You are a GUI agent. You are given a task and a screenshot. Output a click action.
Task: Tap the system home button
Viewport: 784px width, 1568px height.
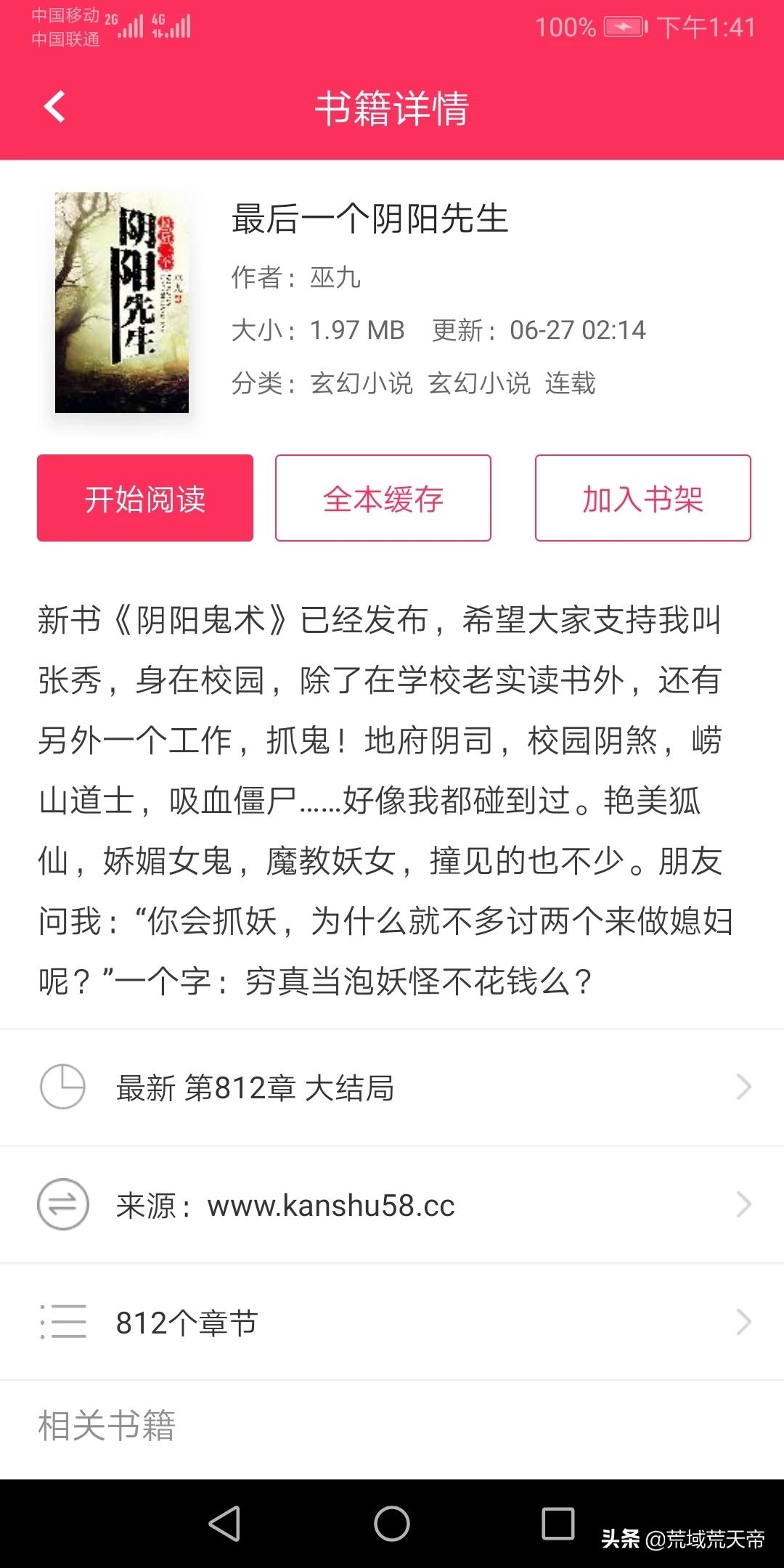pyautogui.click(x=392, y=1523)
